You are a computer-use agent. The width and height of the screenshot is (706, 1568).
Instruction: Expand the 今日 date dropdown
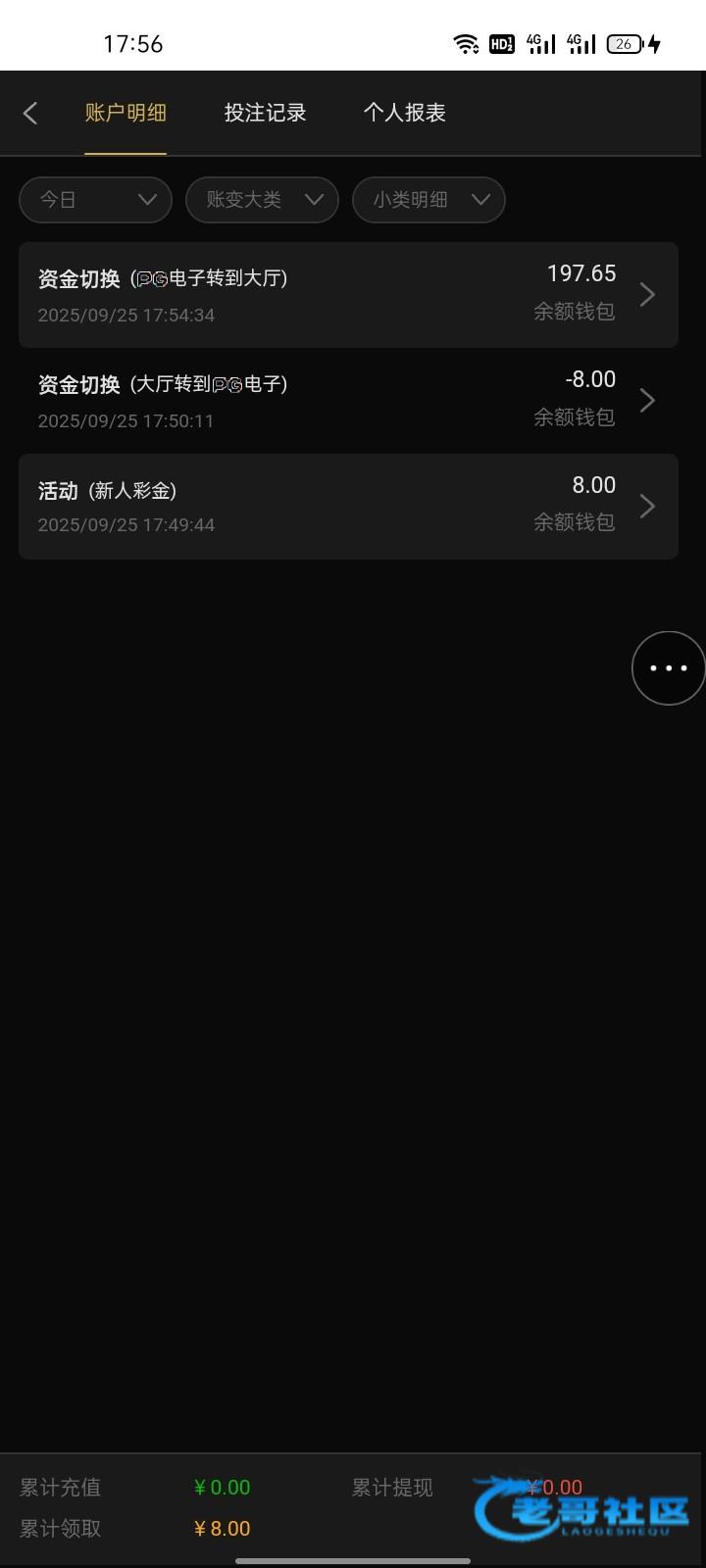[x=96, y=200]
